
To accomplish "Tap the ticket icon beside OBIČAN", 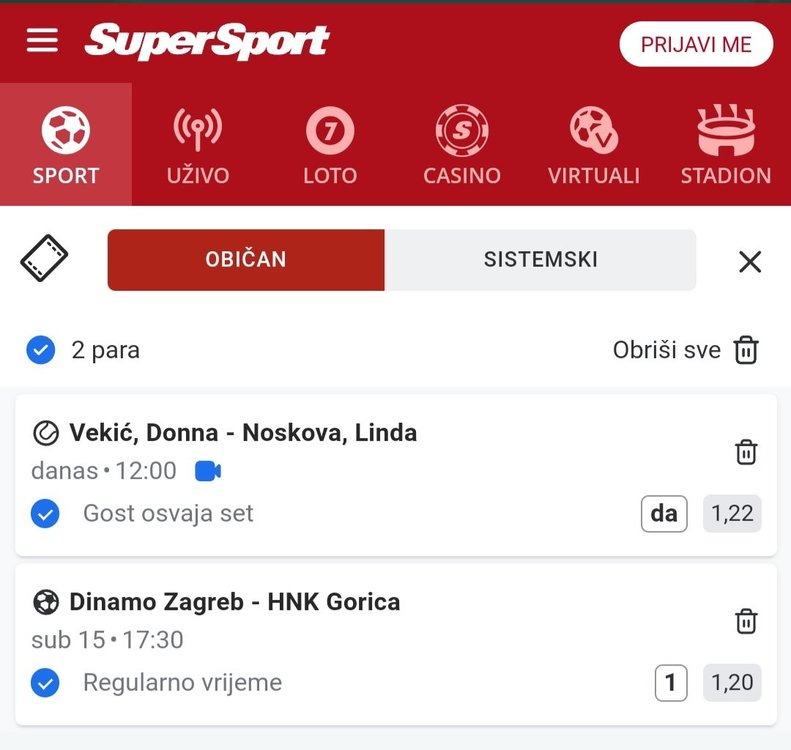I will coord(45,259).
